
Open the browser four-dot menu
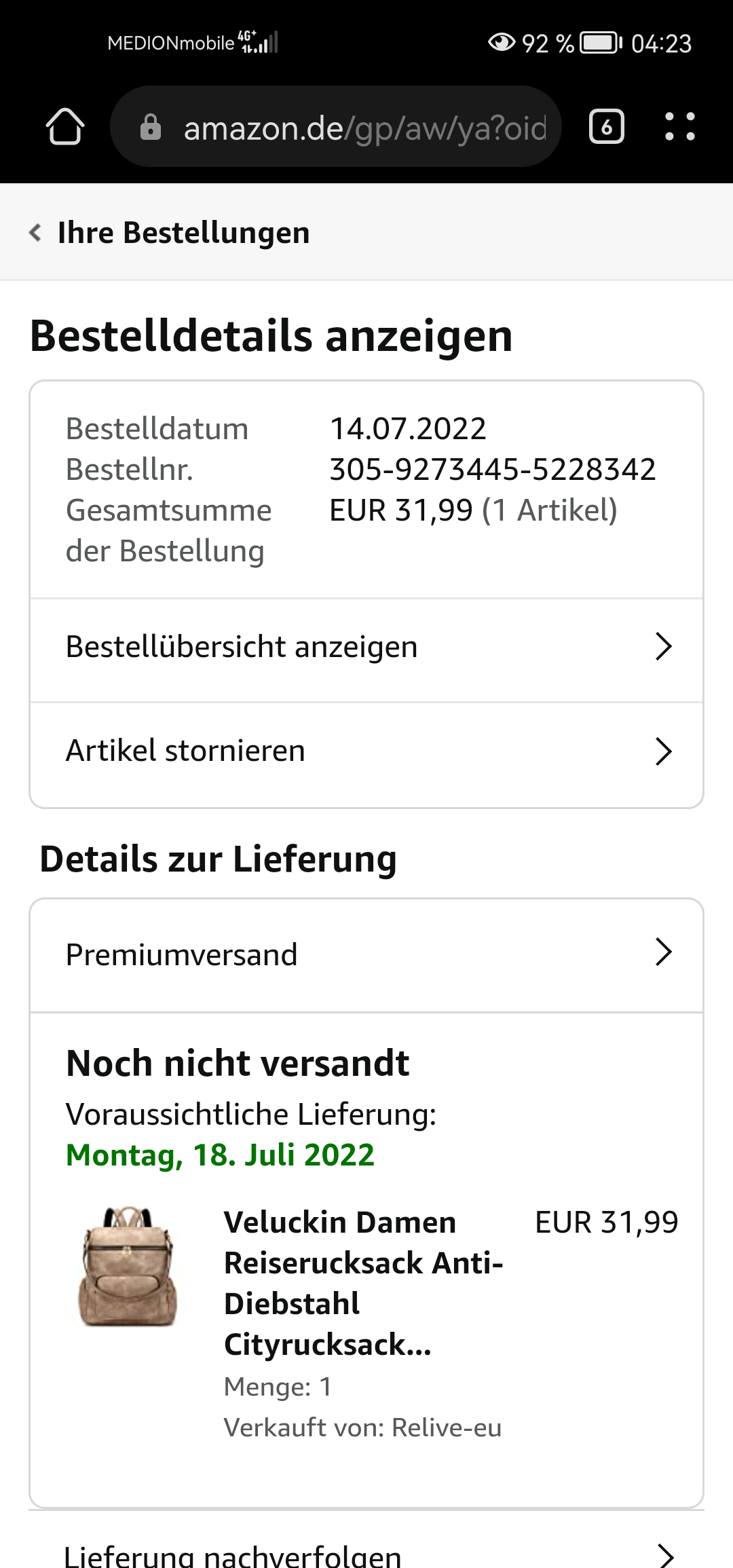tap(679, 127)
